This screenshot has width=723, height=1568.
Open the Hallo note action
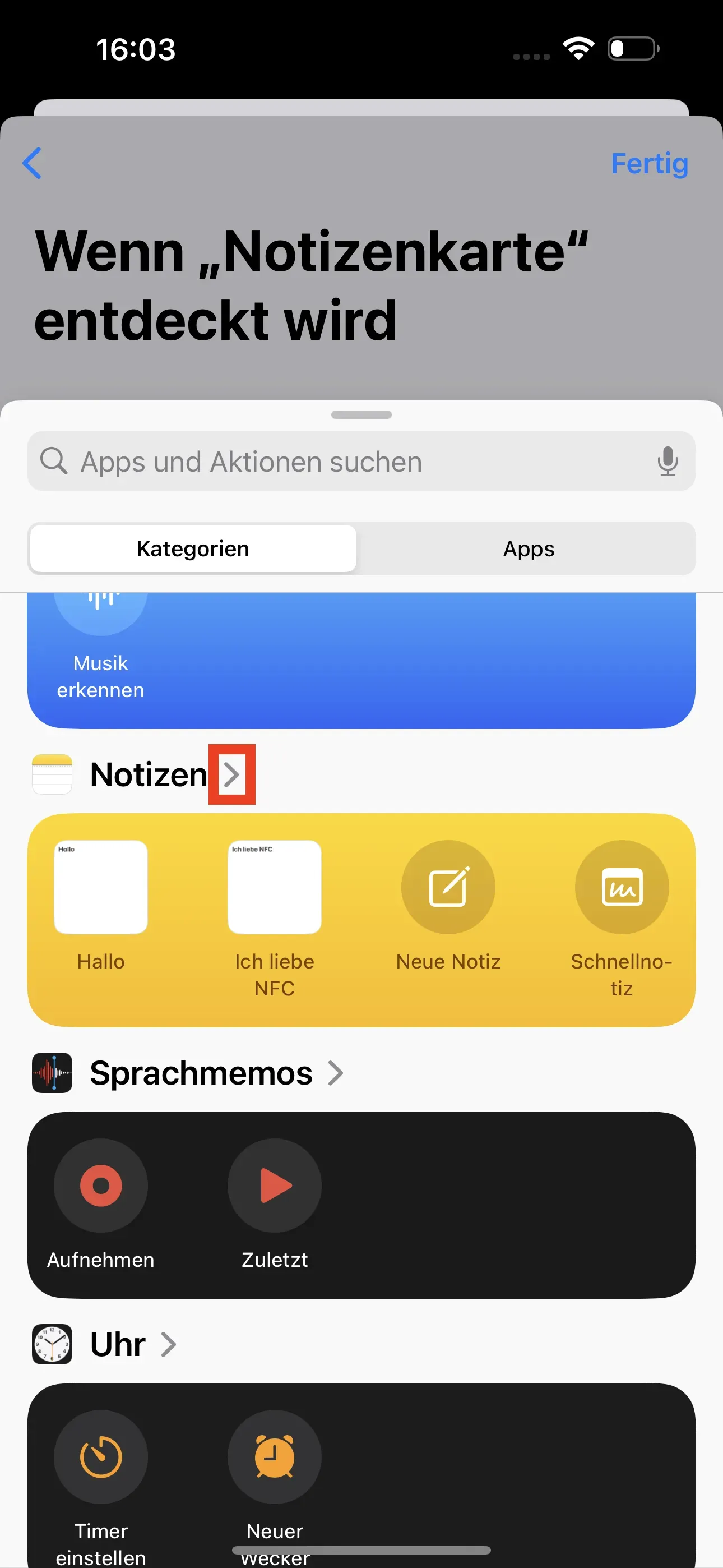click(100, 901)
